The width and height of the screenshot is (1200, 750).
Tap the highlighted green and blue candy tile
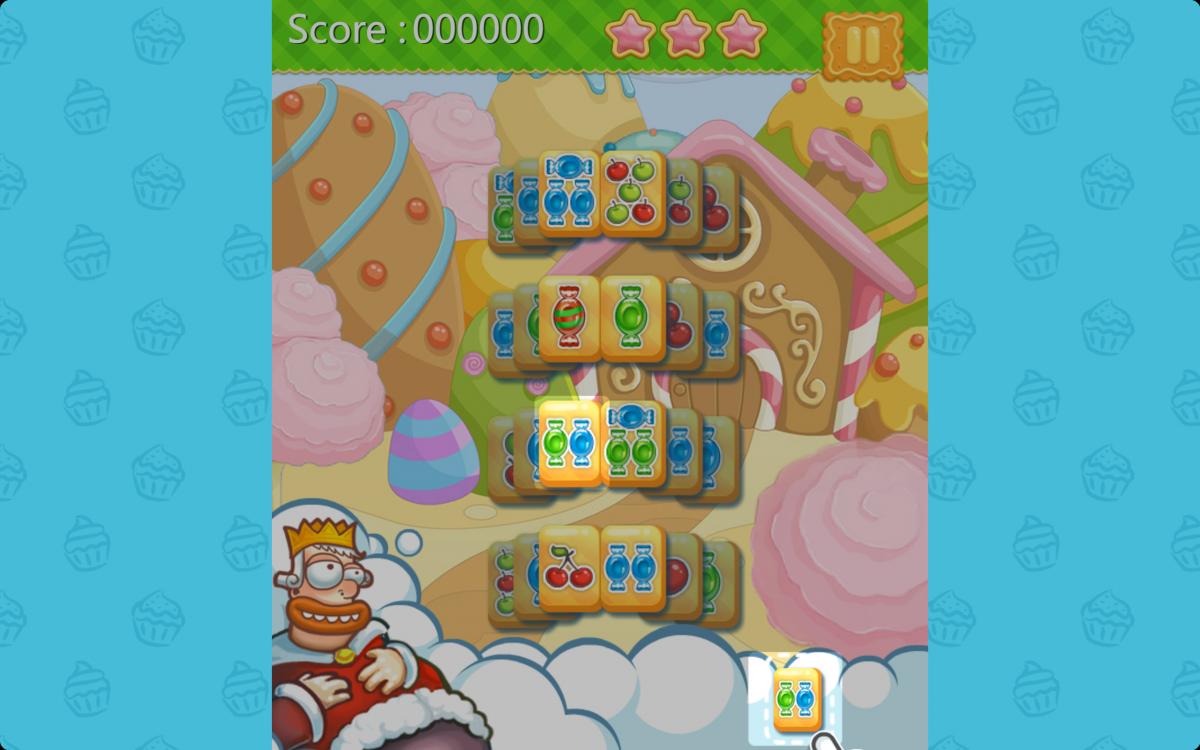click(x=568, y=442)
